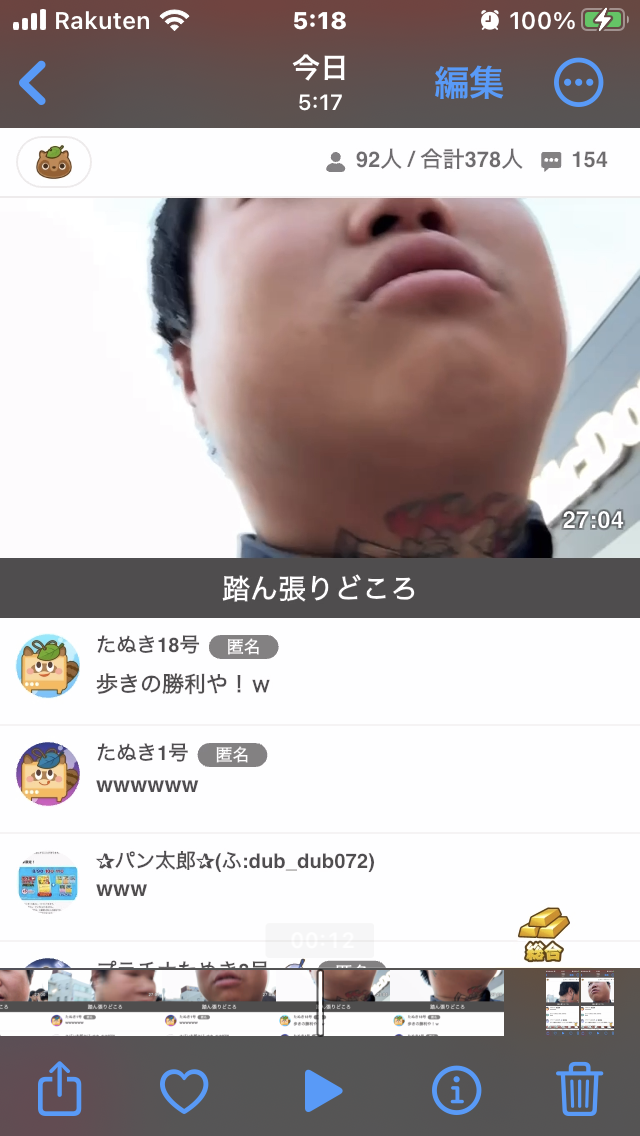Tap the video frame scrubber strip
Screen dimensions: 640x1136
click(252, 1003)
